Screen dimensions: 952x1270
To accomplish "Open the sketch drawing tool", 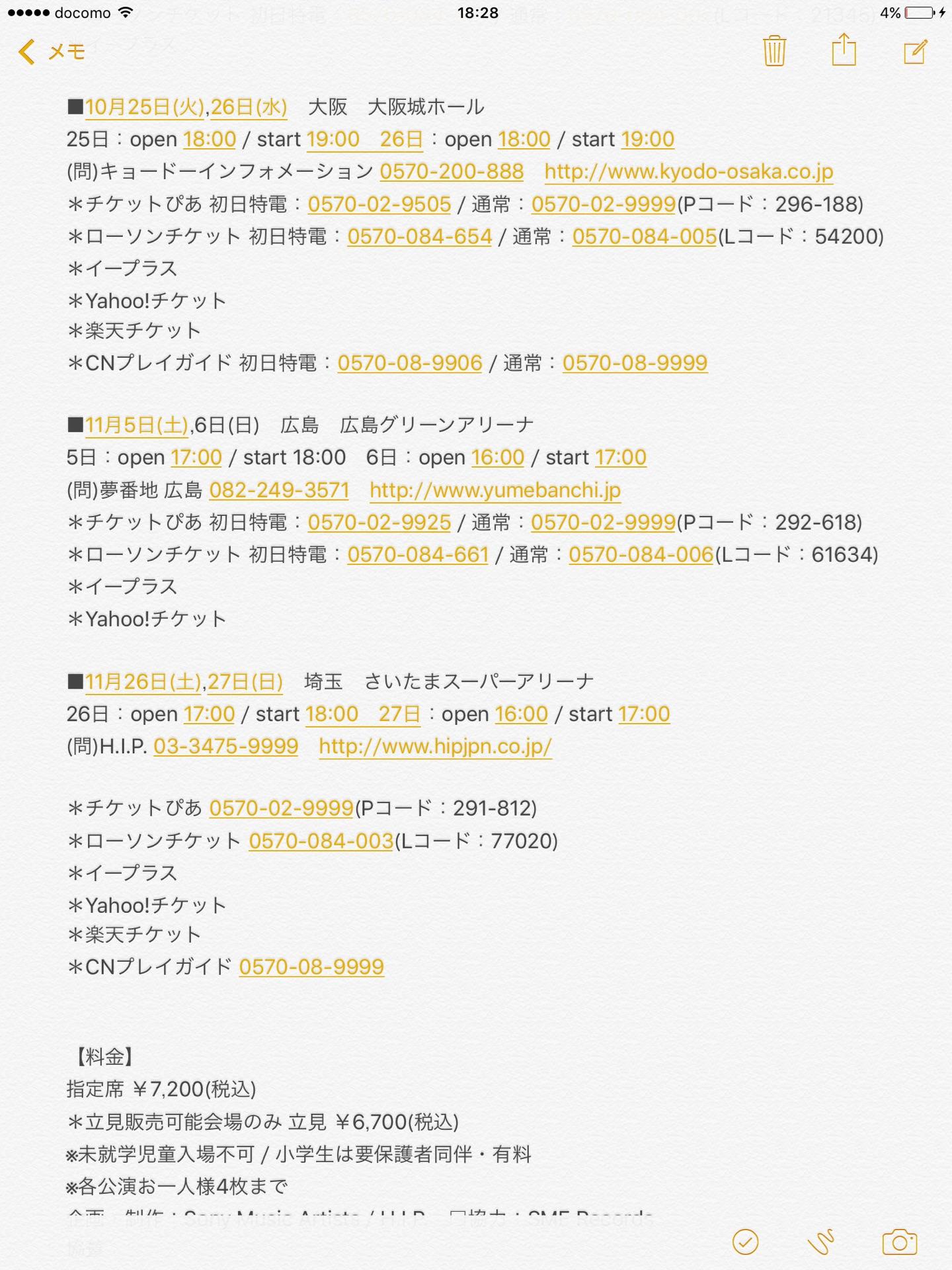I will (x=821, y=1242).
